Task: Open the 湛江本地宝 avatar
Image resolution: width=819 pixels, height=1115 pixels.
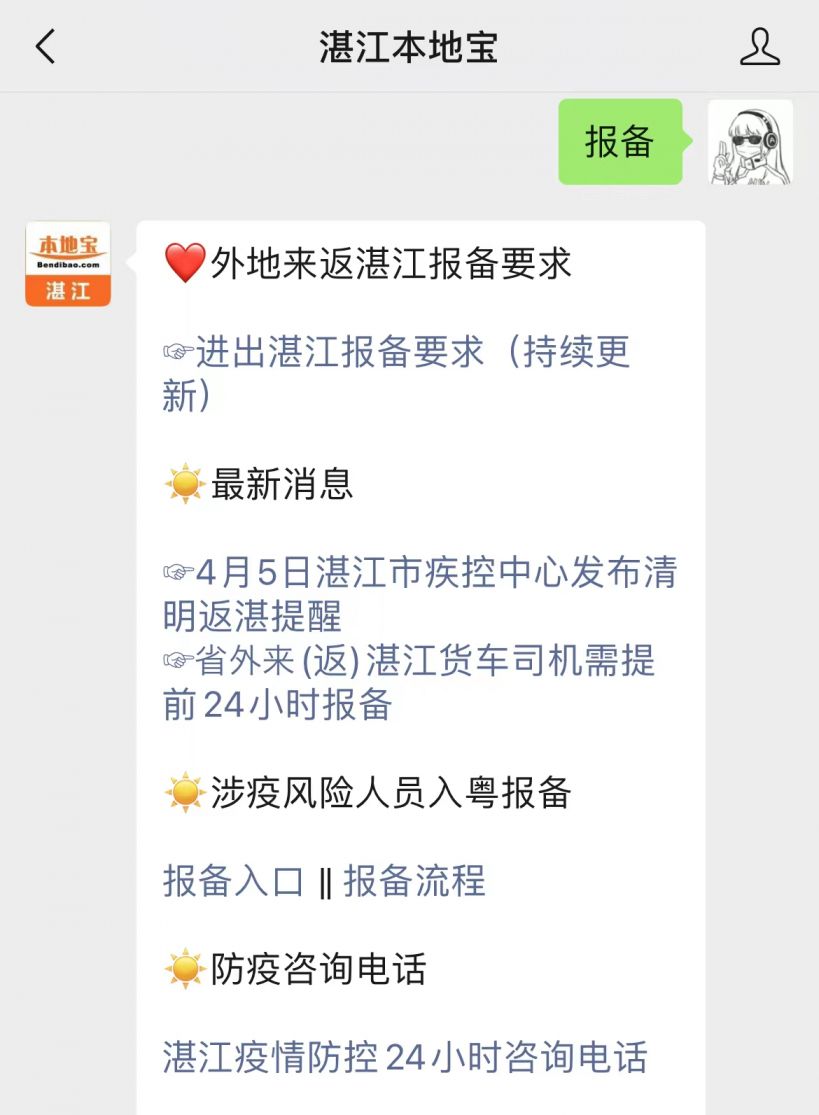Action: tap(68, 264)
